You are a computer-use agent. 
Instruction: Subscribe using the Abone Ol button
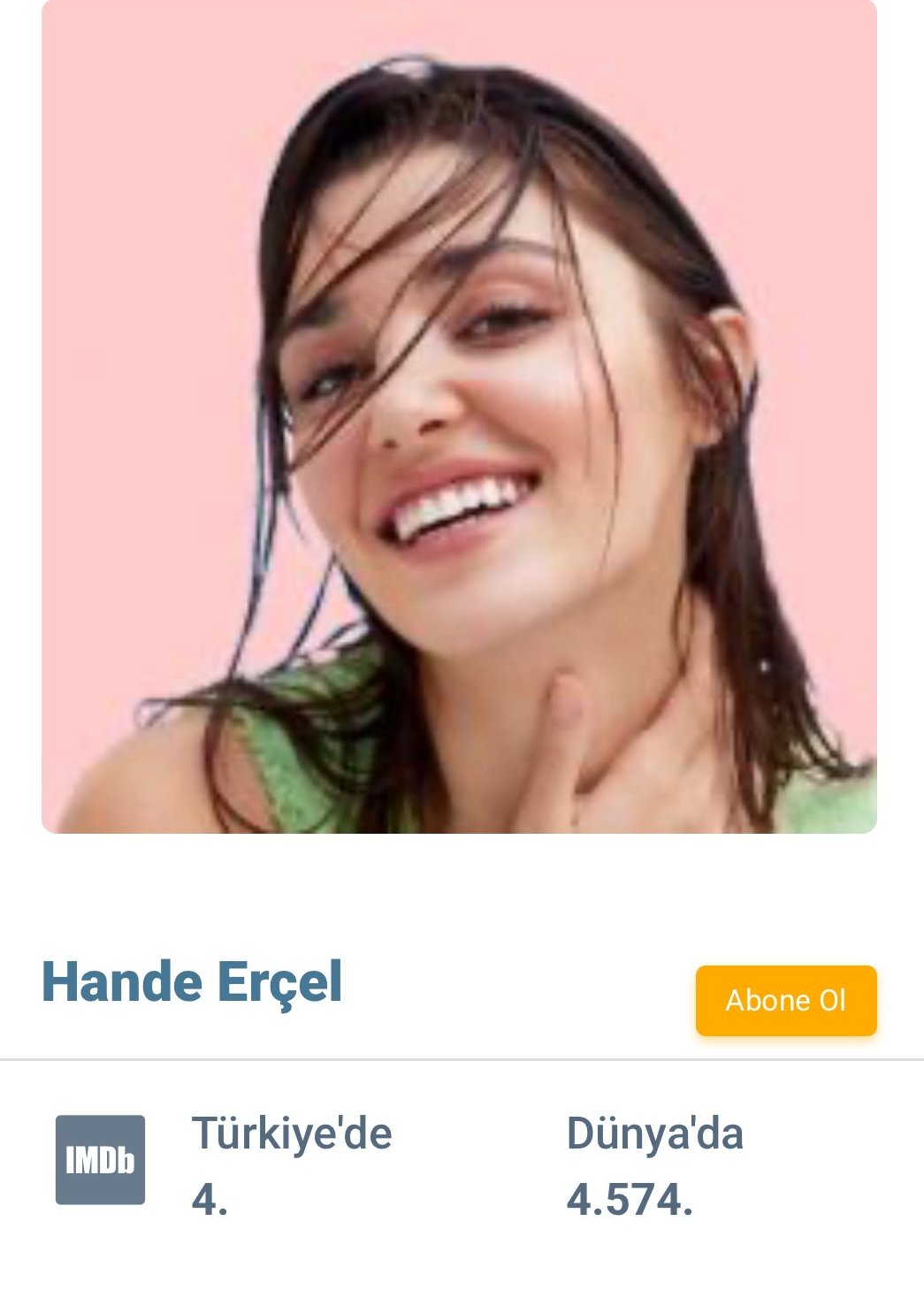[785, 1000]
